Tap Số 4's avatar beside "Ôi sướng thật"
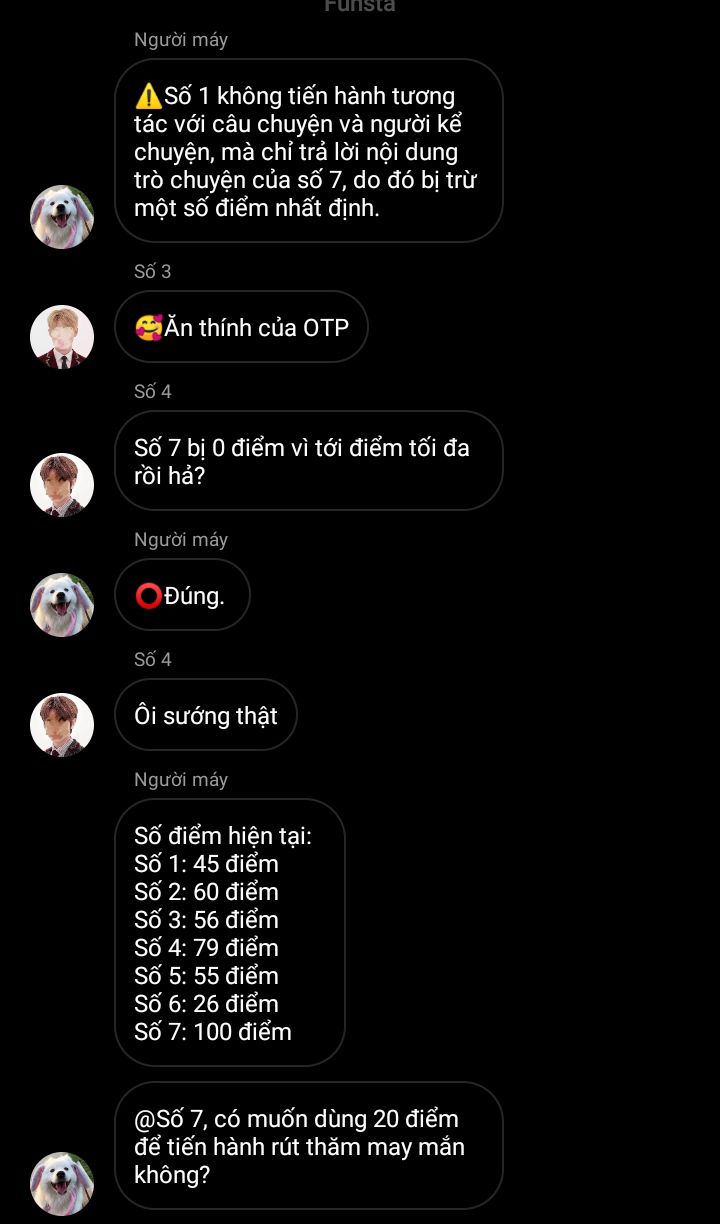Screen dimensions: 720x1224 (62, 725)
